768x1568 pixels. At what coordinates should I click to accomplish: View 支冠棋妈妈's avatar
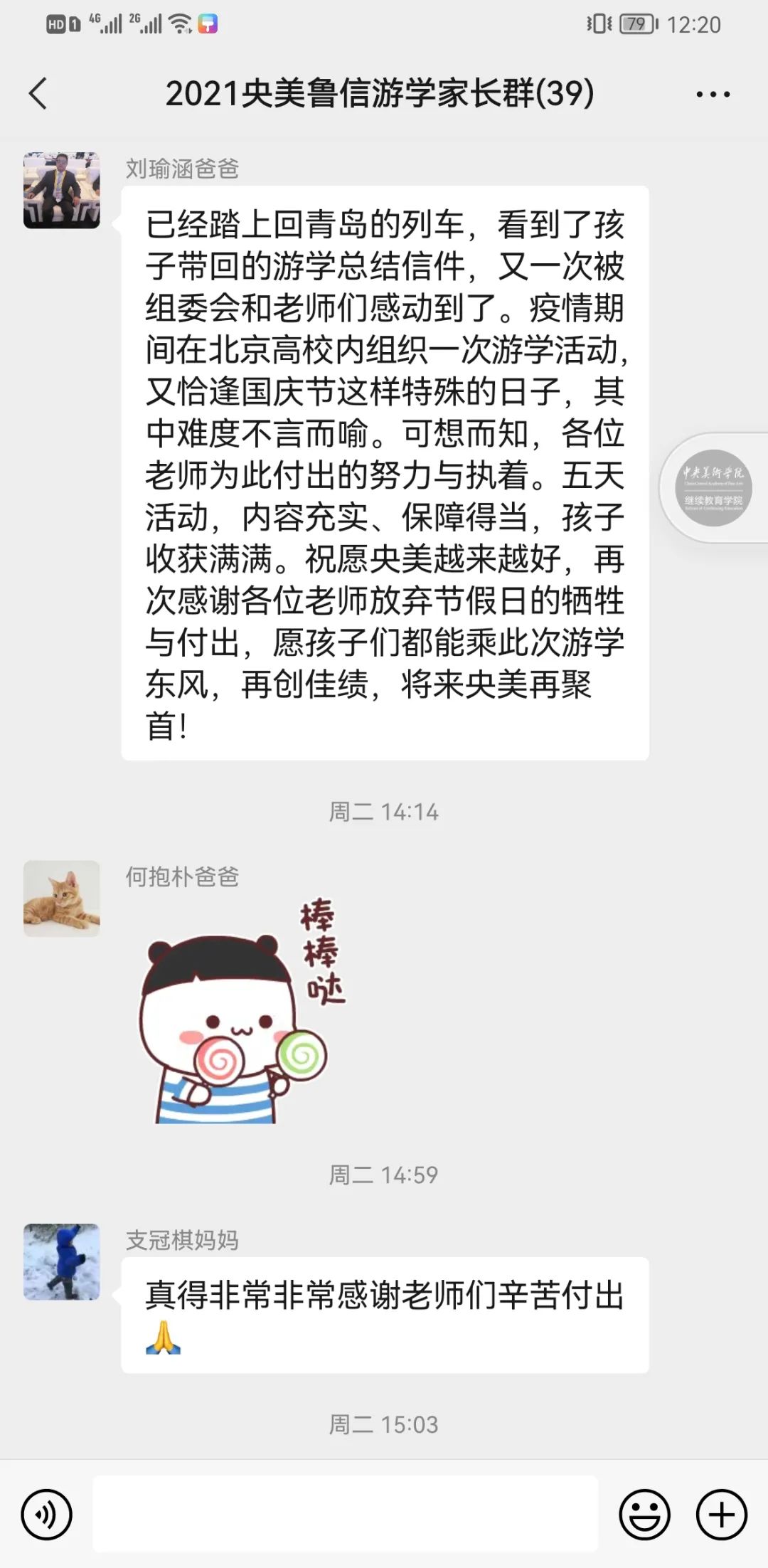(x=60, y=1262)
